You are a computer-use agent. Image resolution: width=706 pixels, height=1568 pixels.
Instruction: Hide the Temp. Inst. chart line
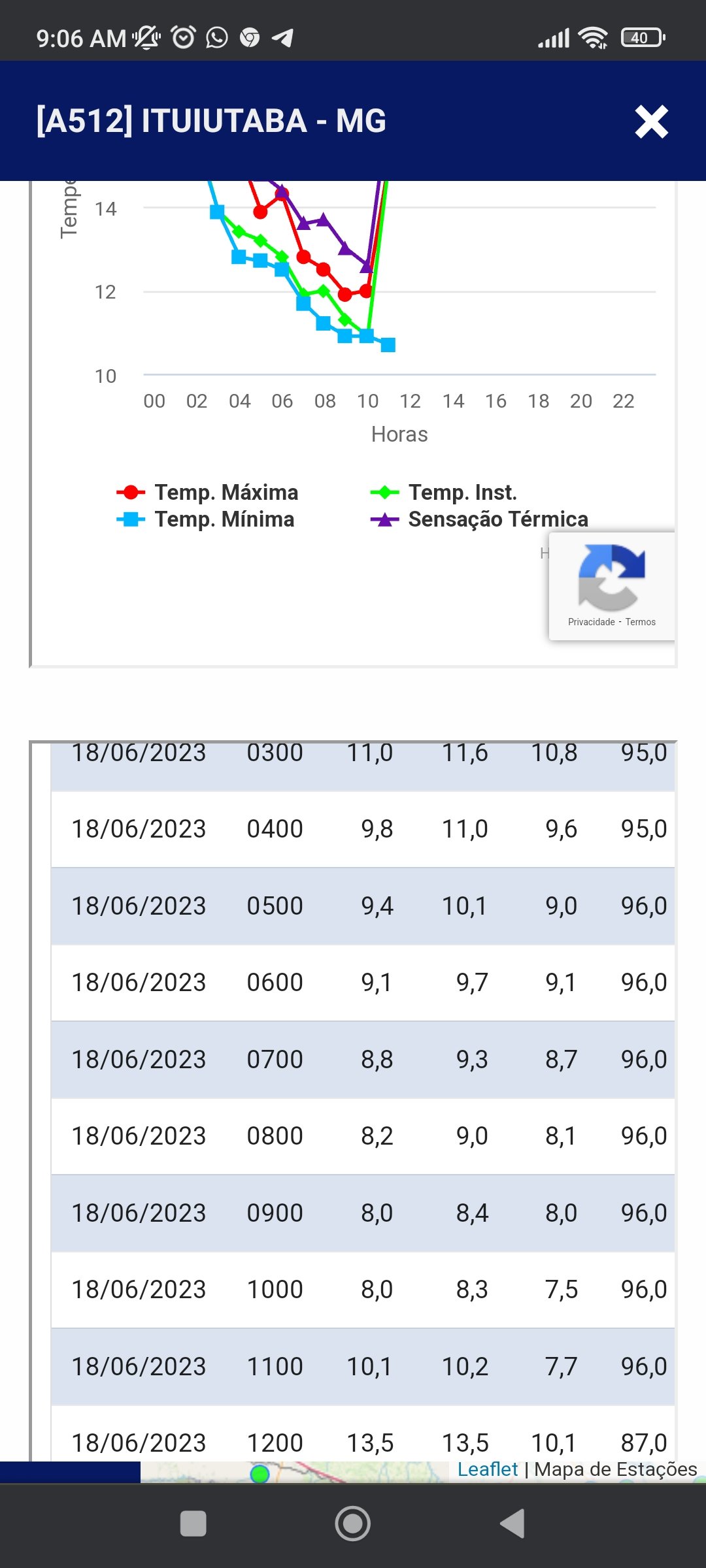coord(444,492)
